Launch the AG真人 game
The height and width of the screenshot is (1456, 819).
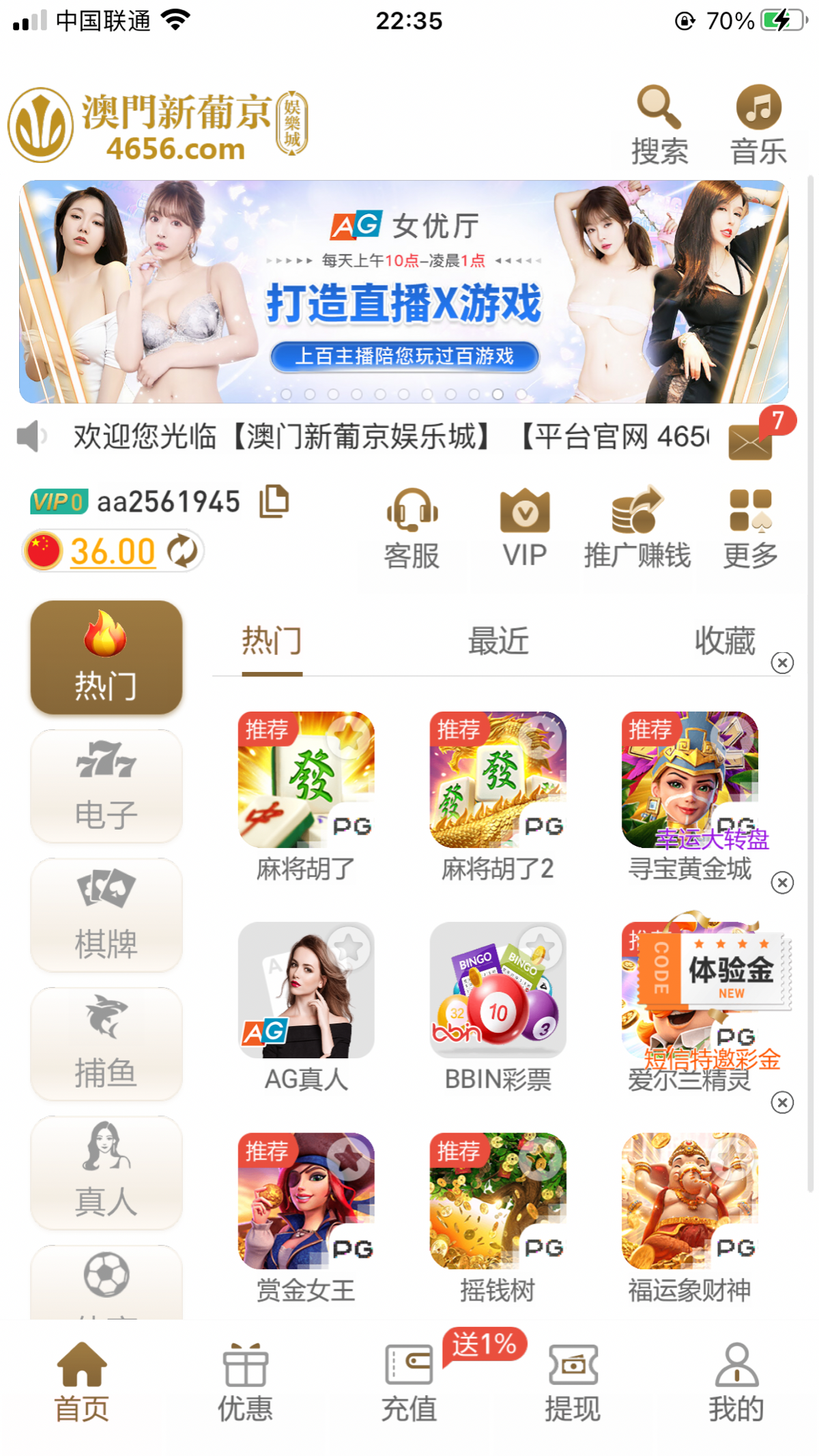(x=306, y=990)
